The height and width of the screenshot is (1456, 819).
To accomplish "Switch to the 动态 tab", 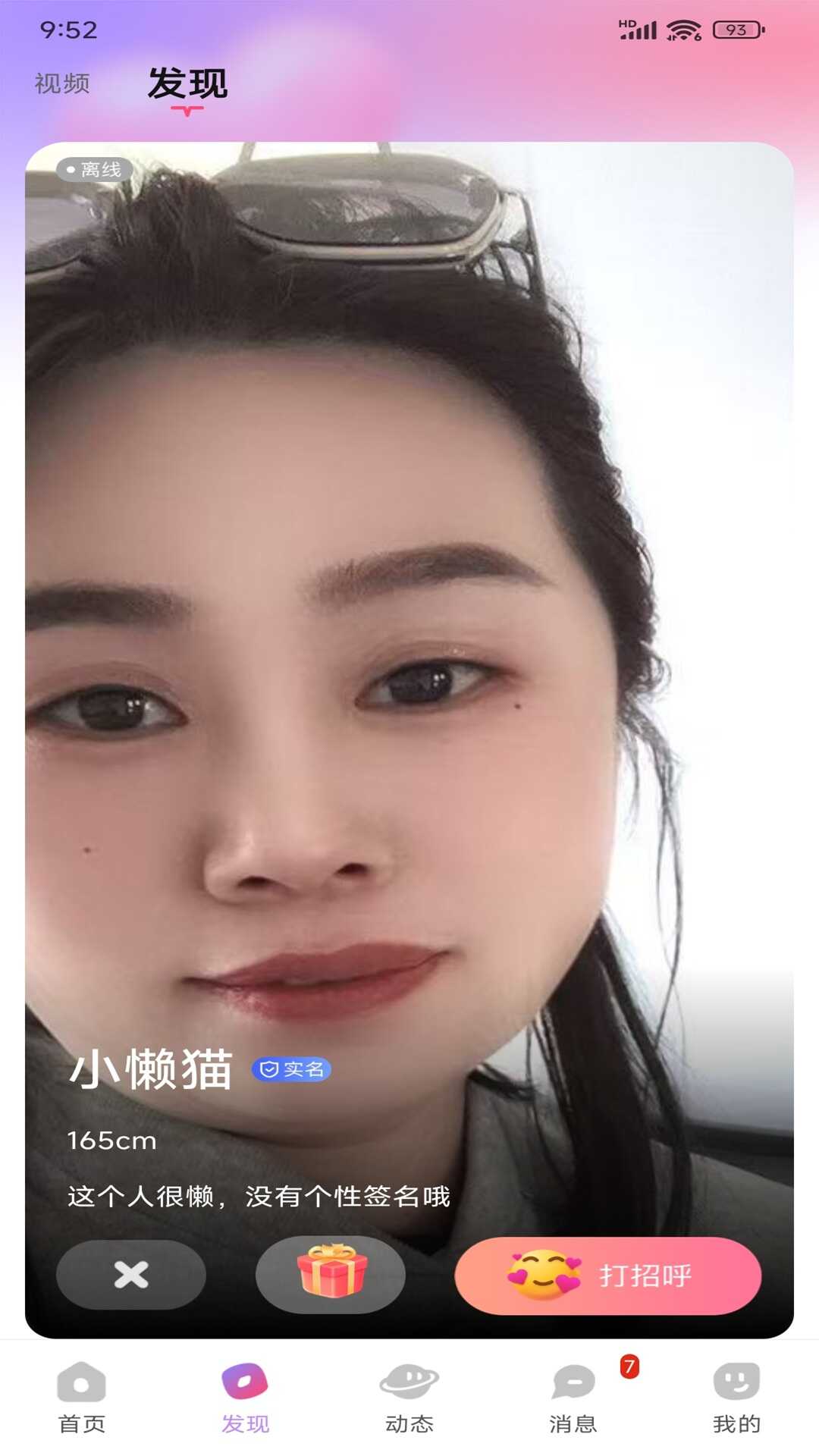I will 409,1397.
